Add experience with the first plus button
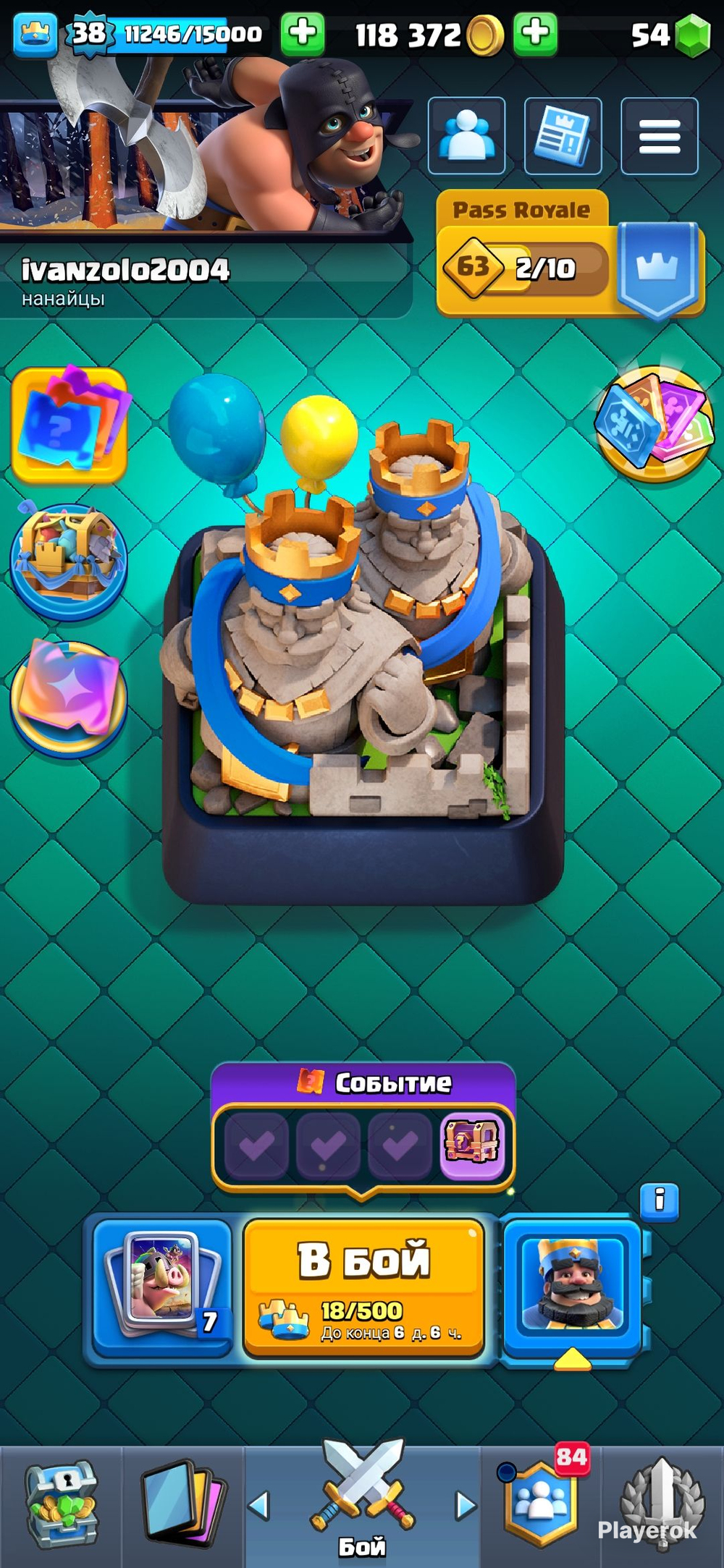 (303, 33)
